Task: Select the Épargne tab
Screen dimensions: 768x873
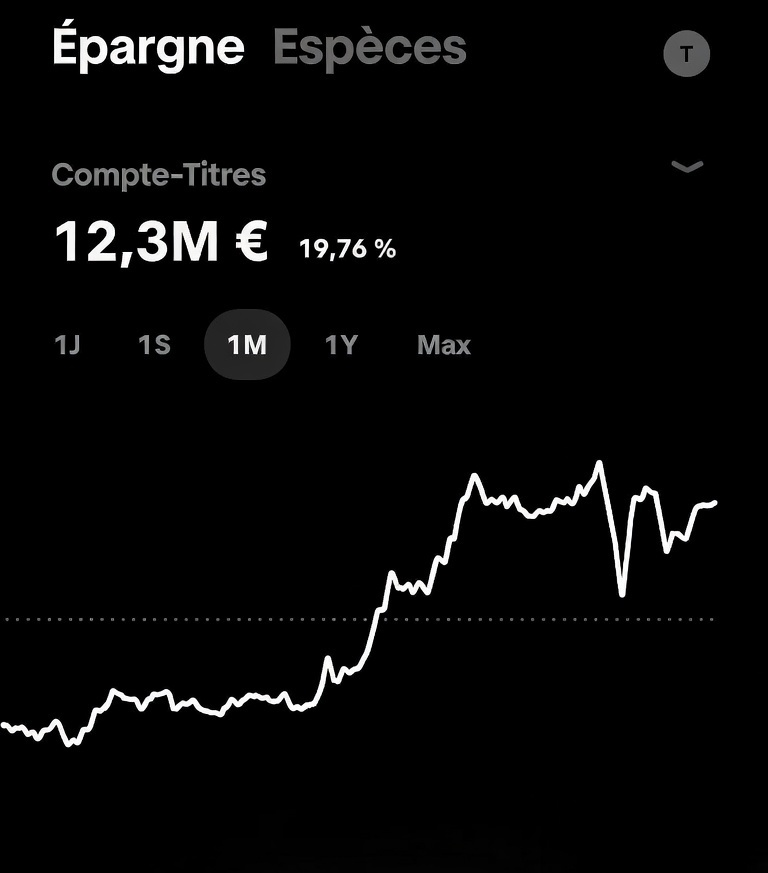Action: coord(148,47)
